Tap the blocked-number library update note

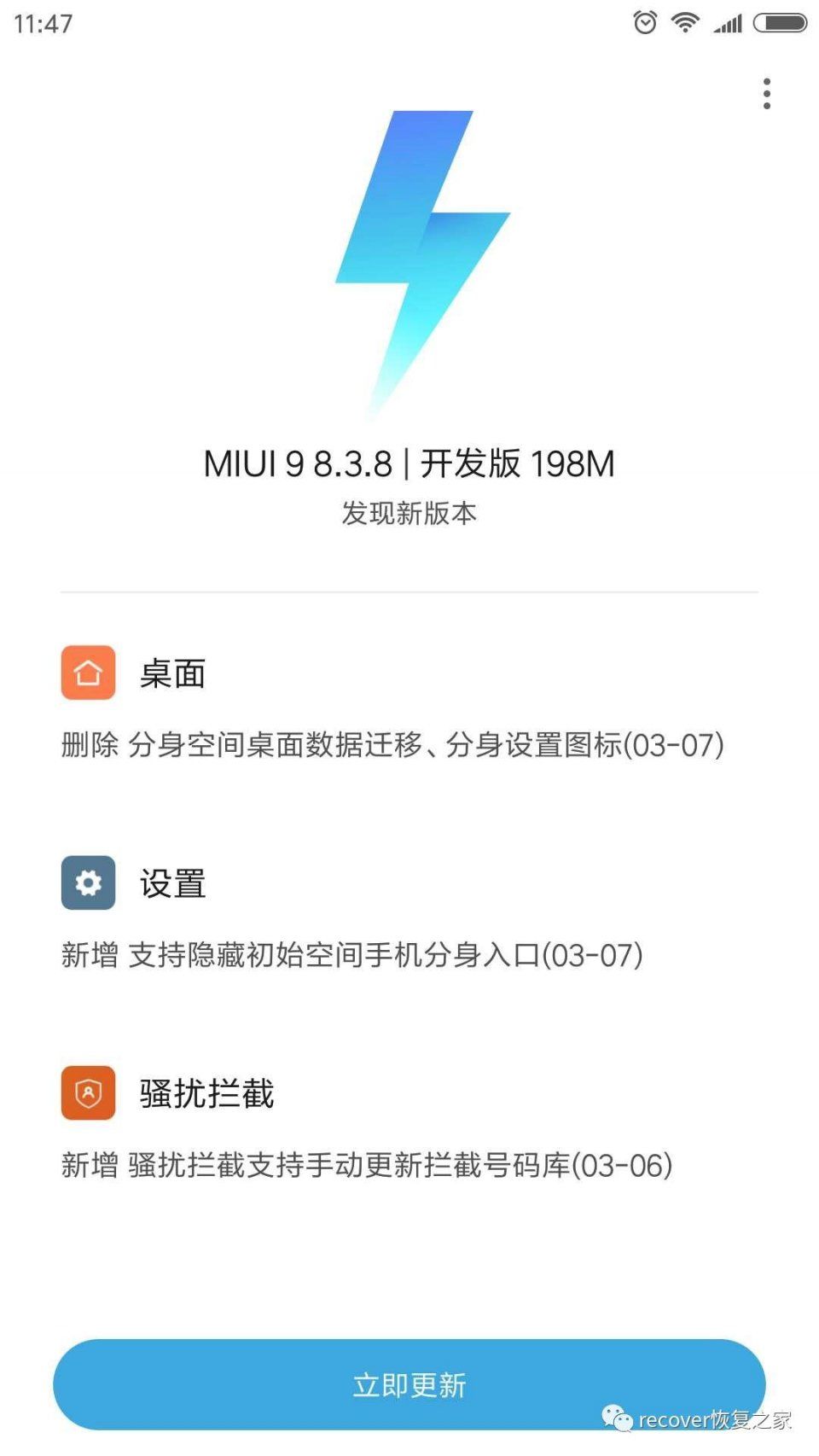point(365,1165)
